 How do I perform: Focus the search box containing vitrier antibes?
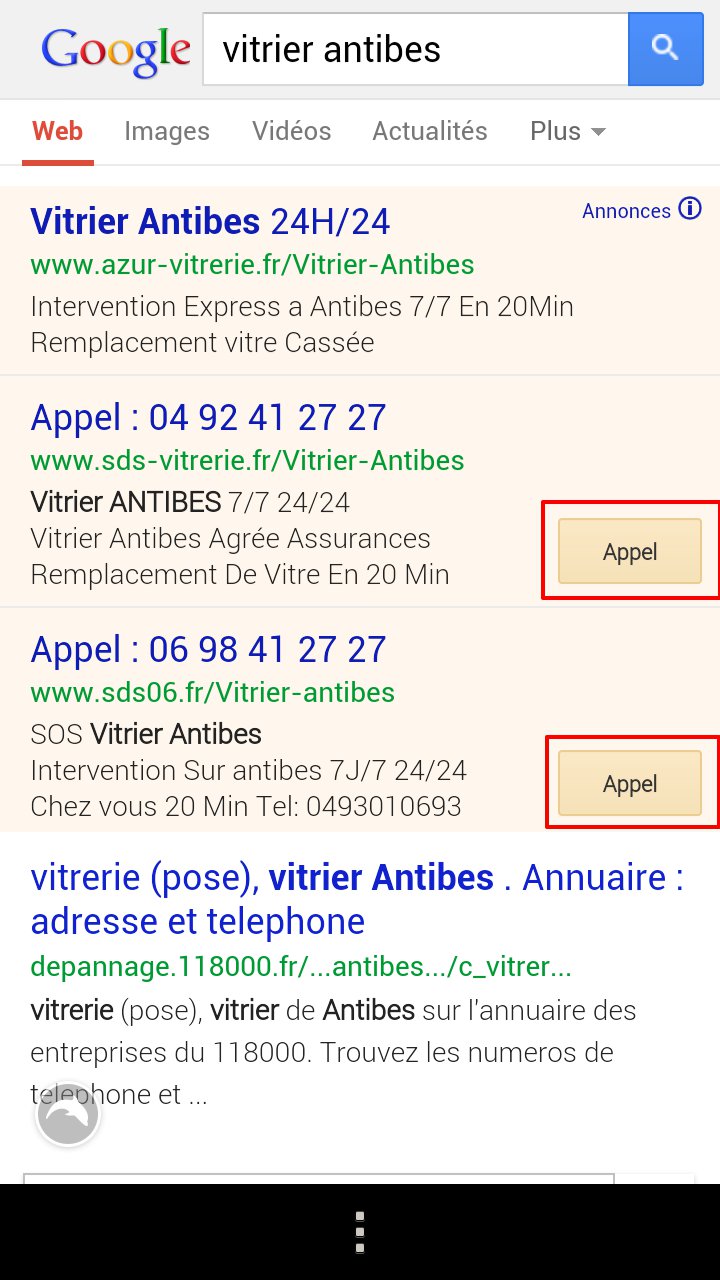(x=415, y=48)
